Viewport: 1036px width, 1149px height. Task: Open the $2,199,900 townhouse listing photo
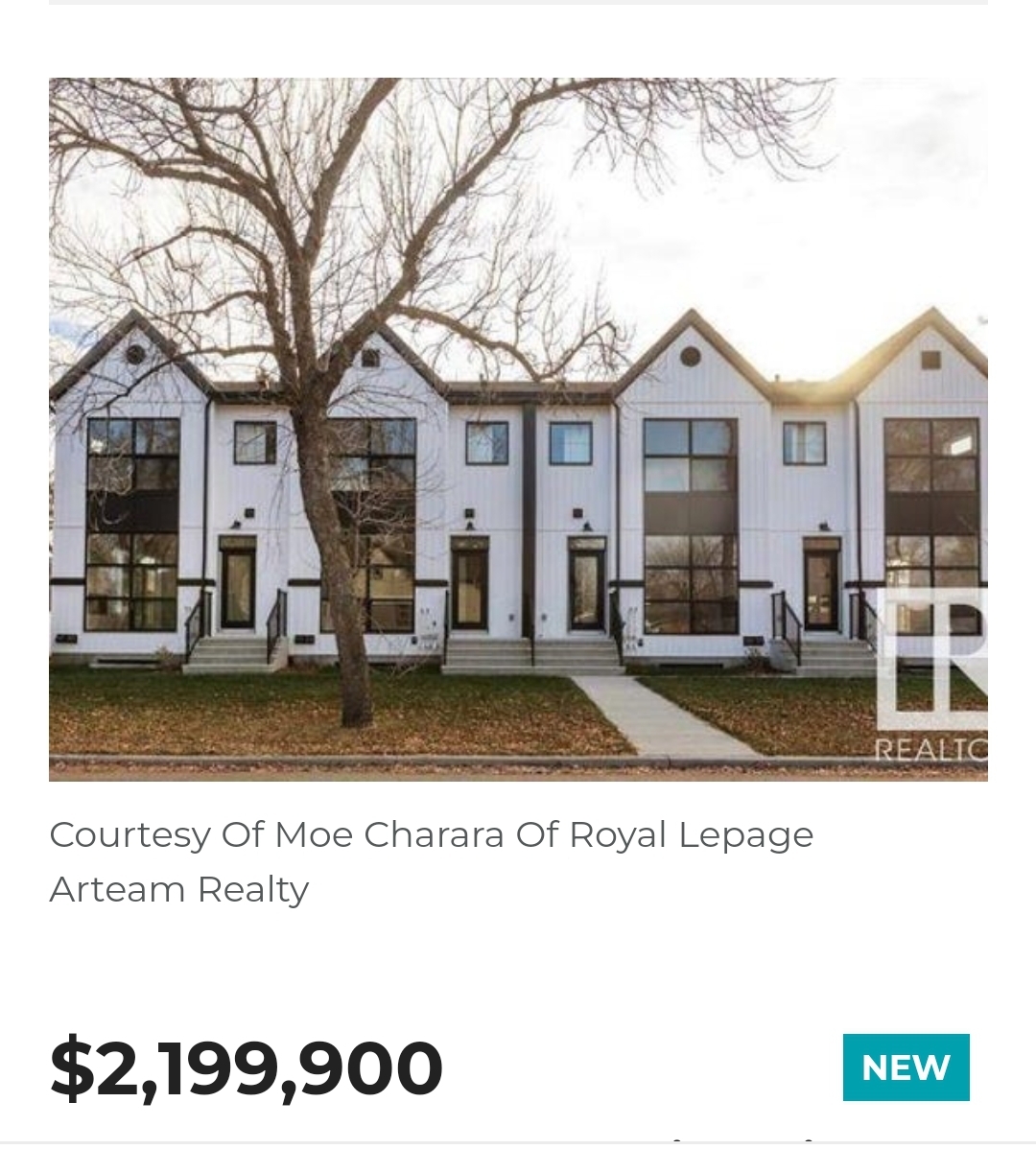[x=518, y=430]
